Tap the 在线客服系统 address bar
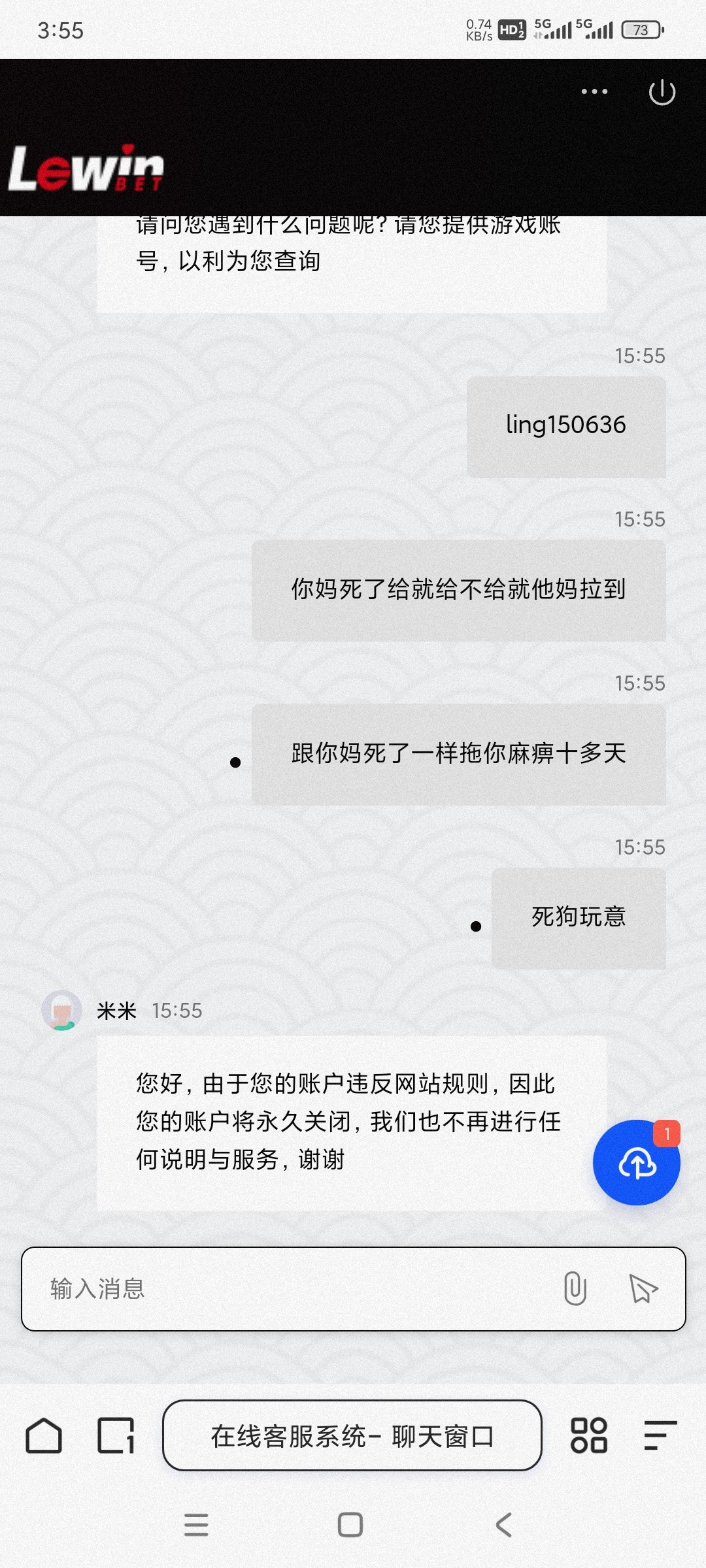The width and height of the screenshot is (706, 1568). [x=352, y=1435]
